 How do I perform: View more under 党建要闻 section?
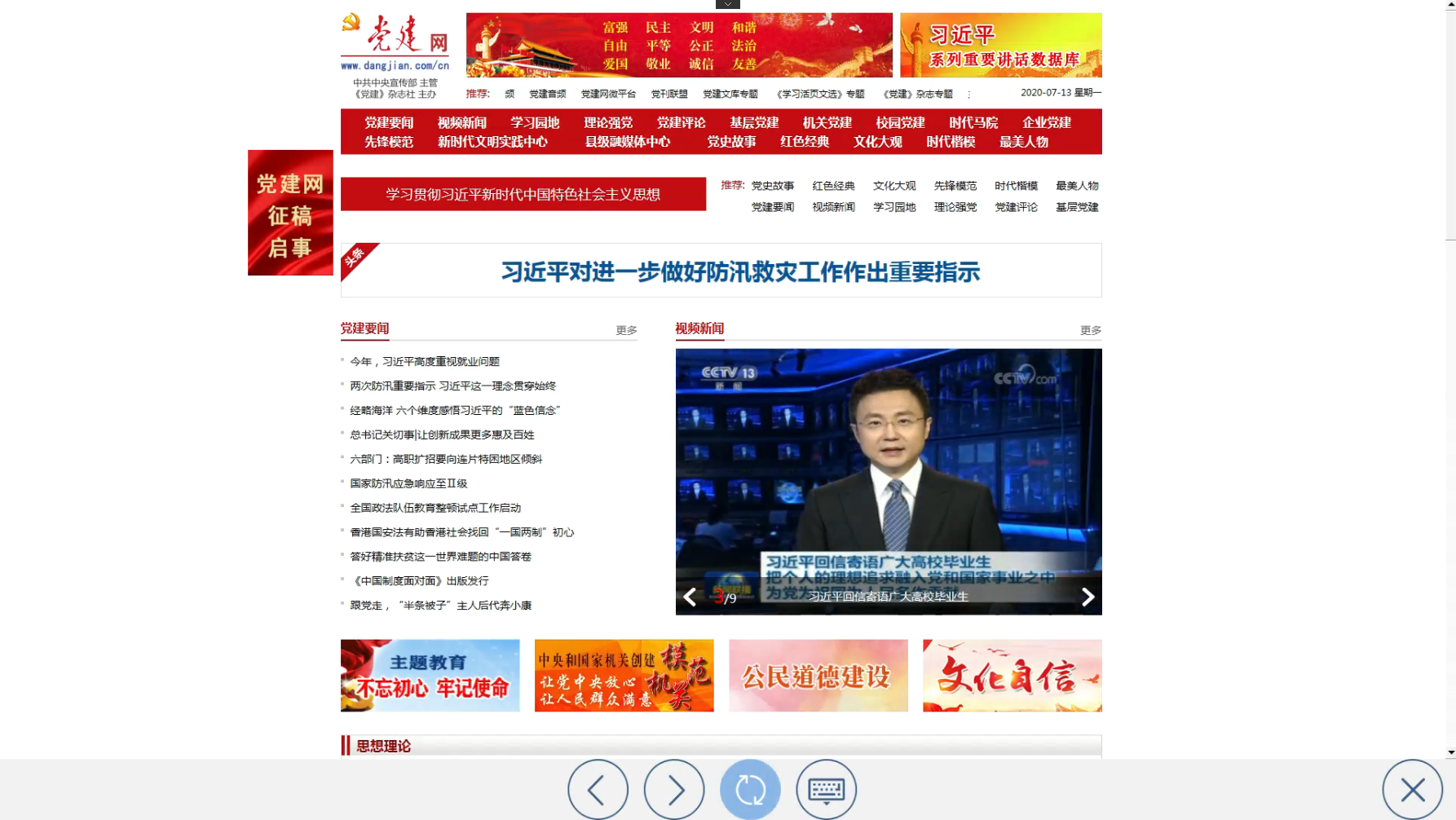(x=626, y=330)
